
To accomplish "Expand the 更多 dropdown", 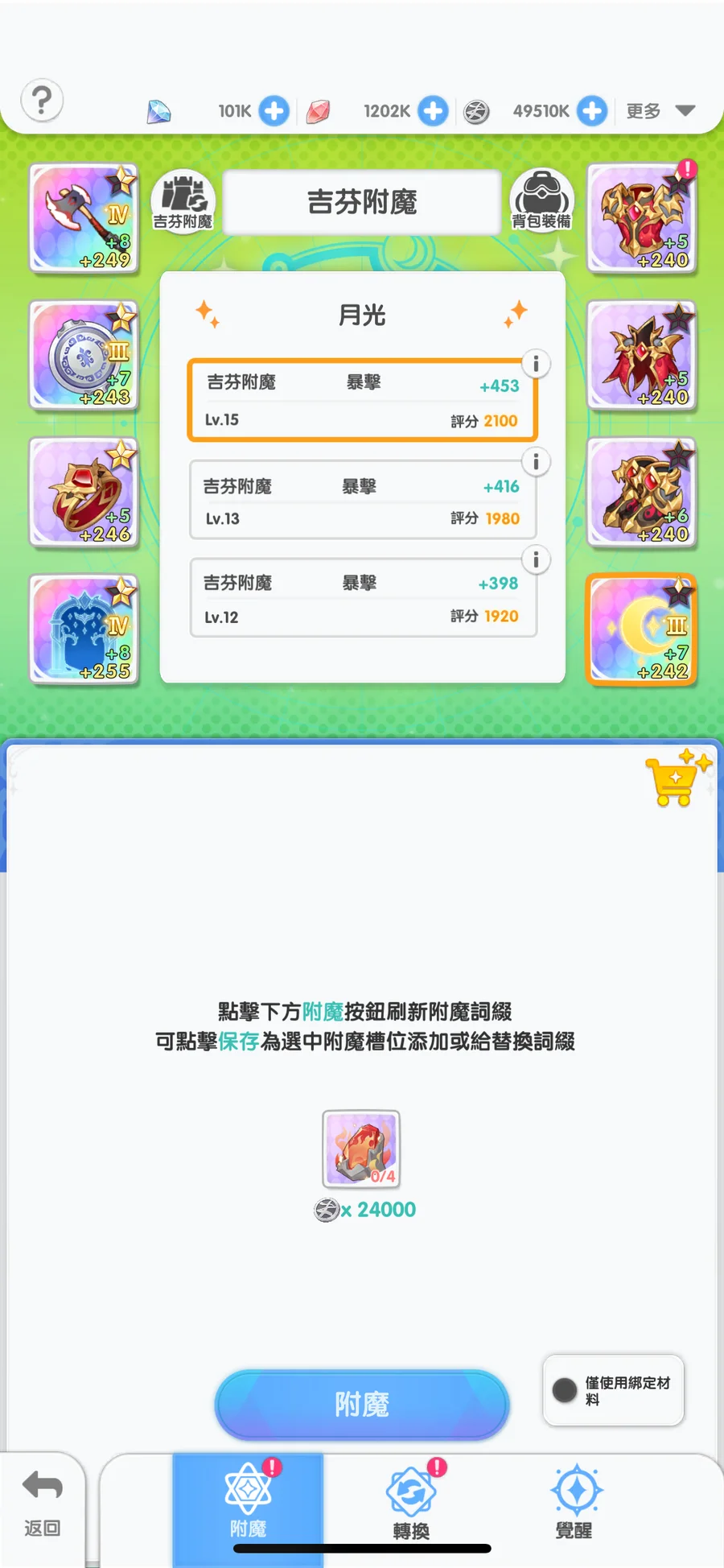I will click(x=660, y=111).
